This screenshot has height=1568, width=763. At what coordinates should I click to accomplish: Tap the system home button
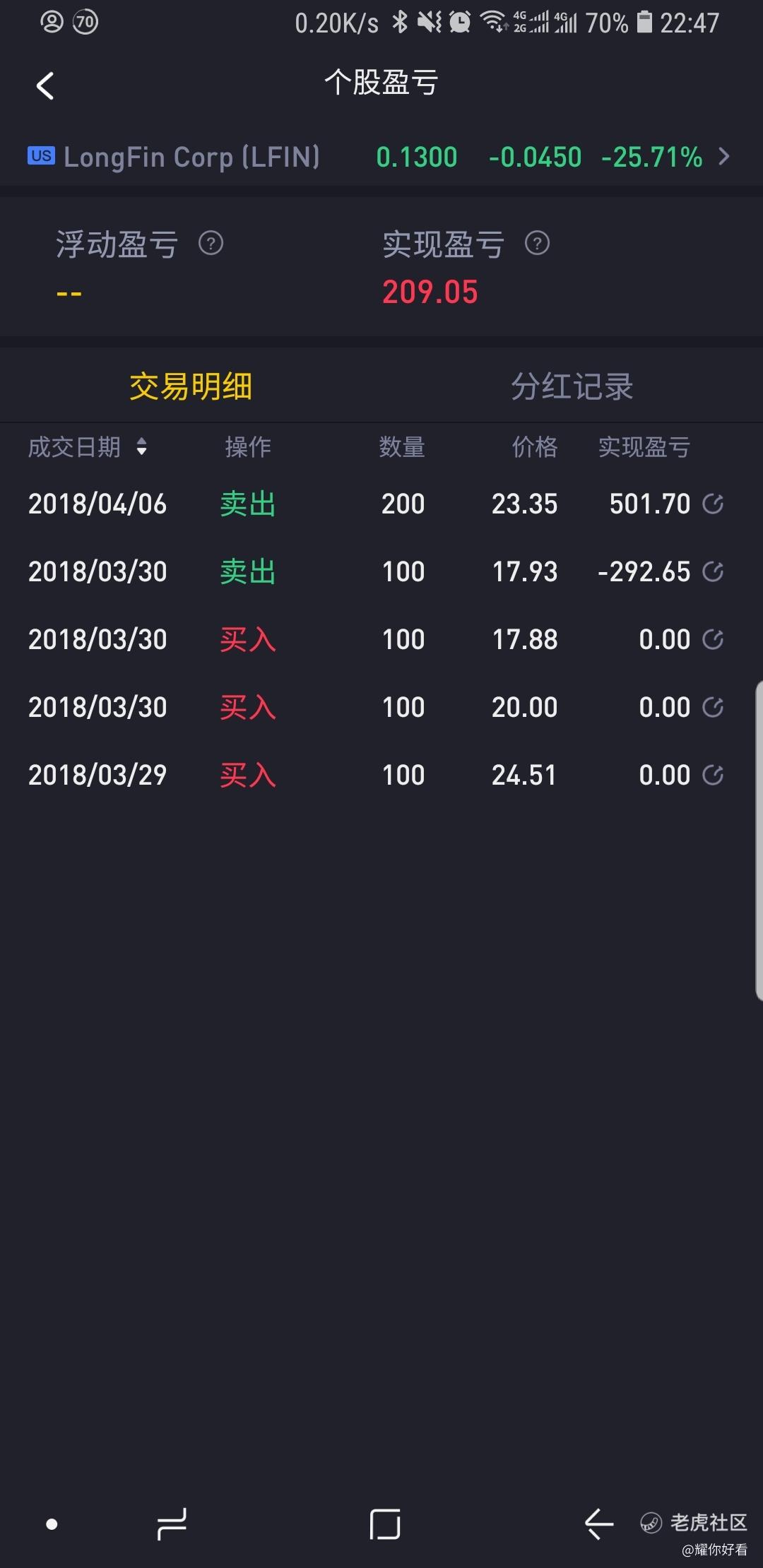(384, 1524)
